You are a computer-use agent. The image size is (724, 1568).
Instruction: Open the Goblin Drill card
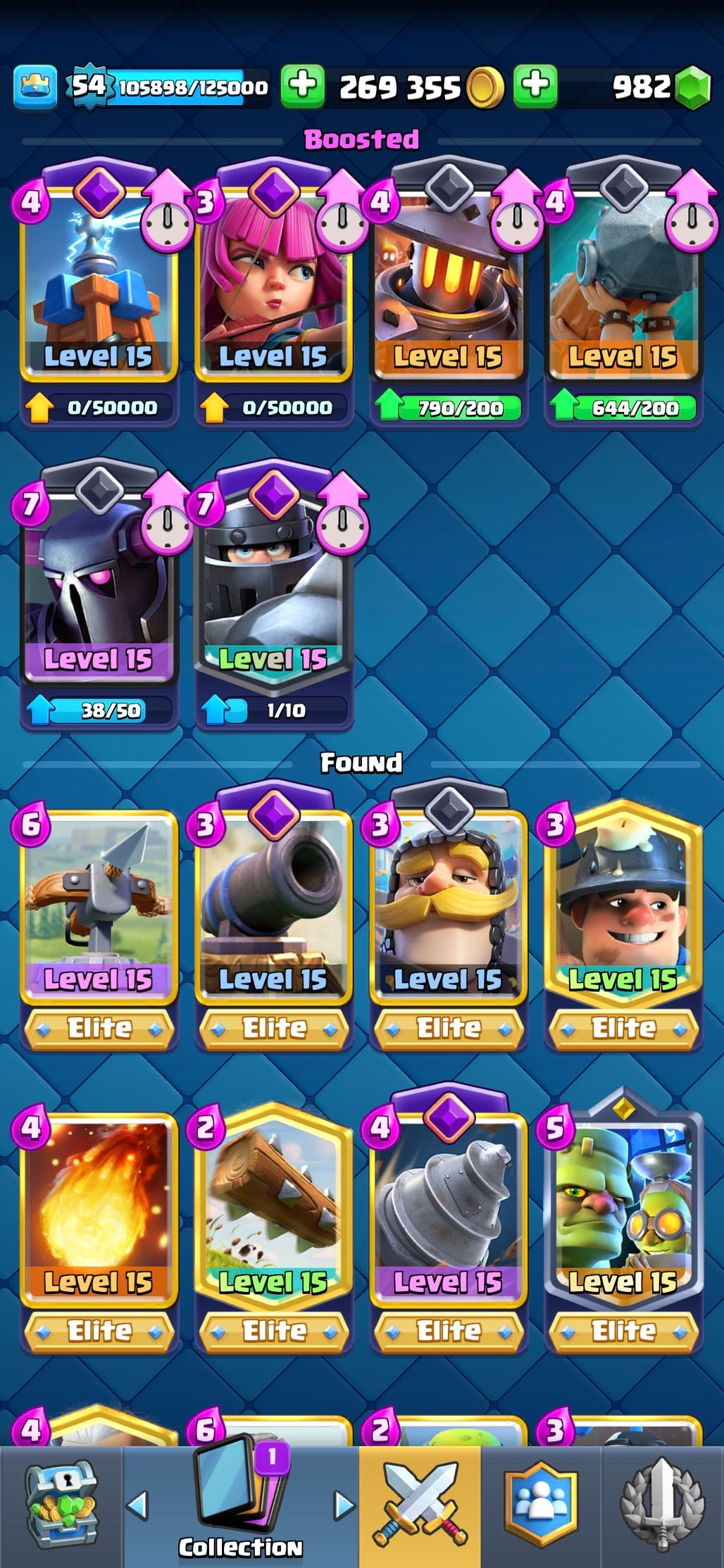(x=448, y=1211)
